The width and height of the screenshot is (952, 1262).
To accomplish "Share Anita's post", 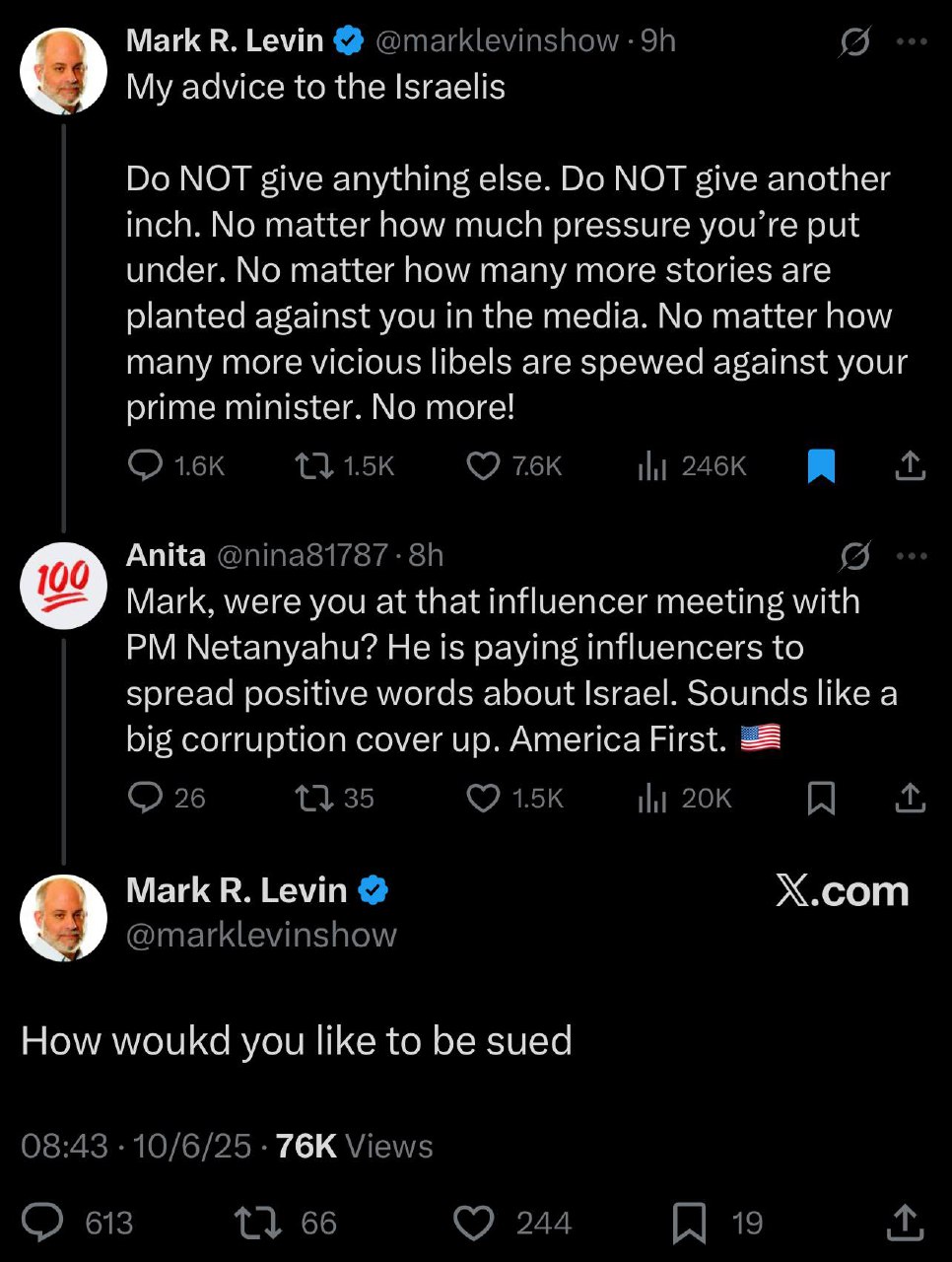I will pos(910,798).
